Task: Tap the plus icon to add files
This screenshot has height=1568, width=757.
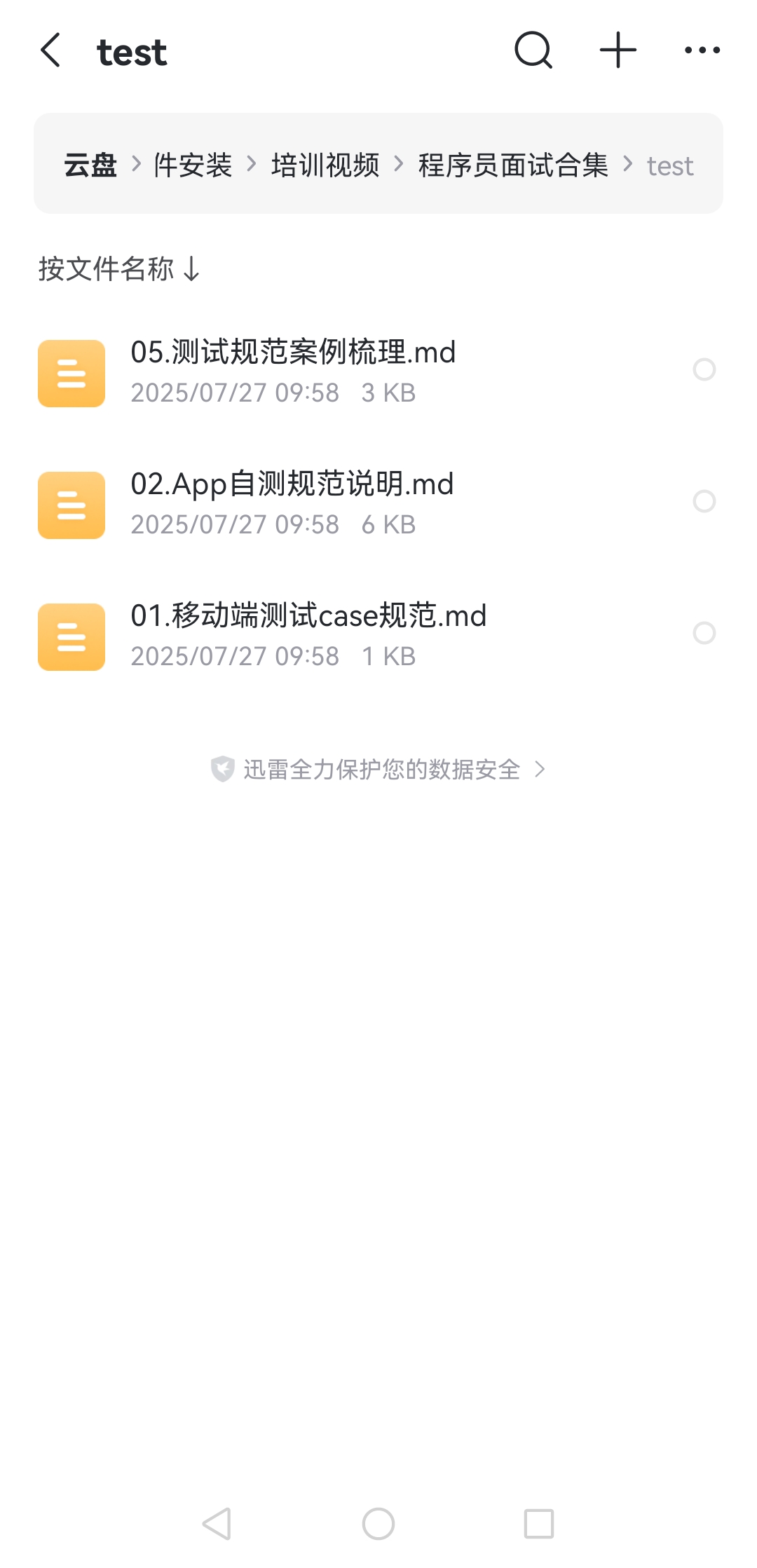Action: pyautogui.click(x=618, y=50)
